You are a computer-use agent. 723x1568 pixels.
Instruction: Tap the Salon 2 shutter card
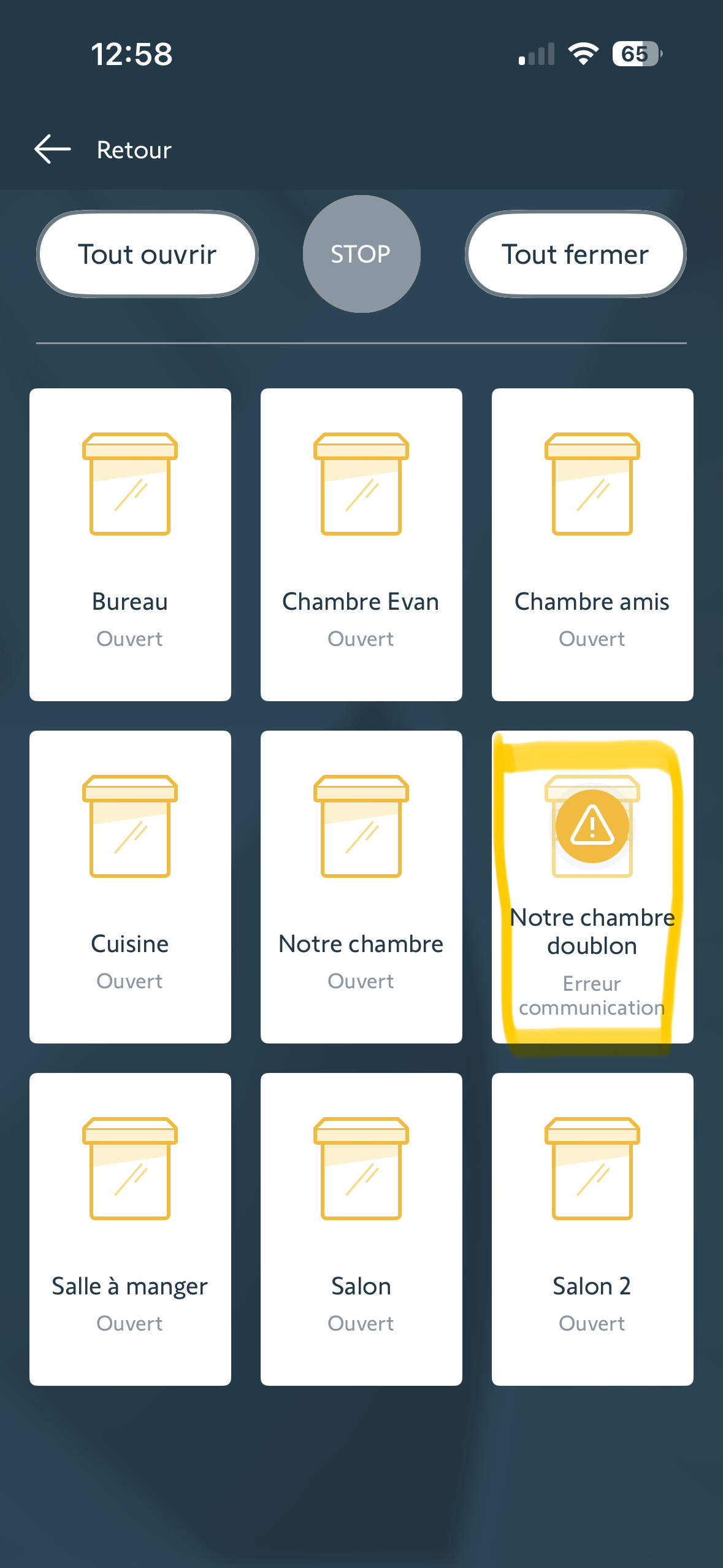tap(592, 1229)
